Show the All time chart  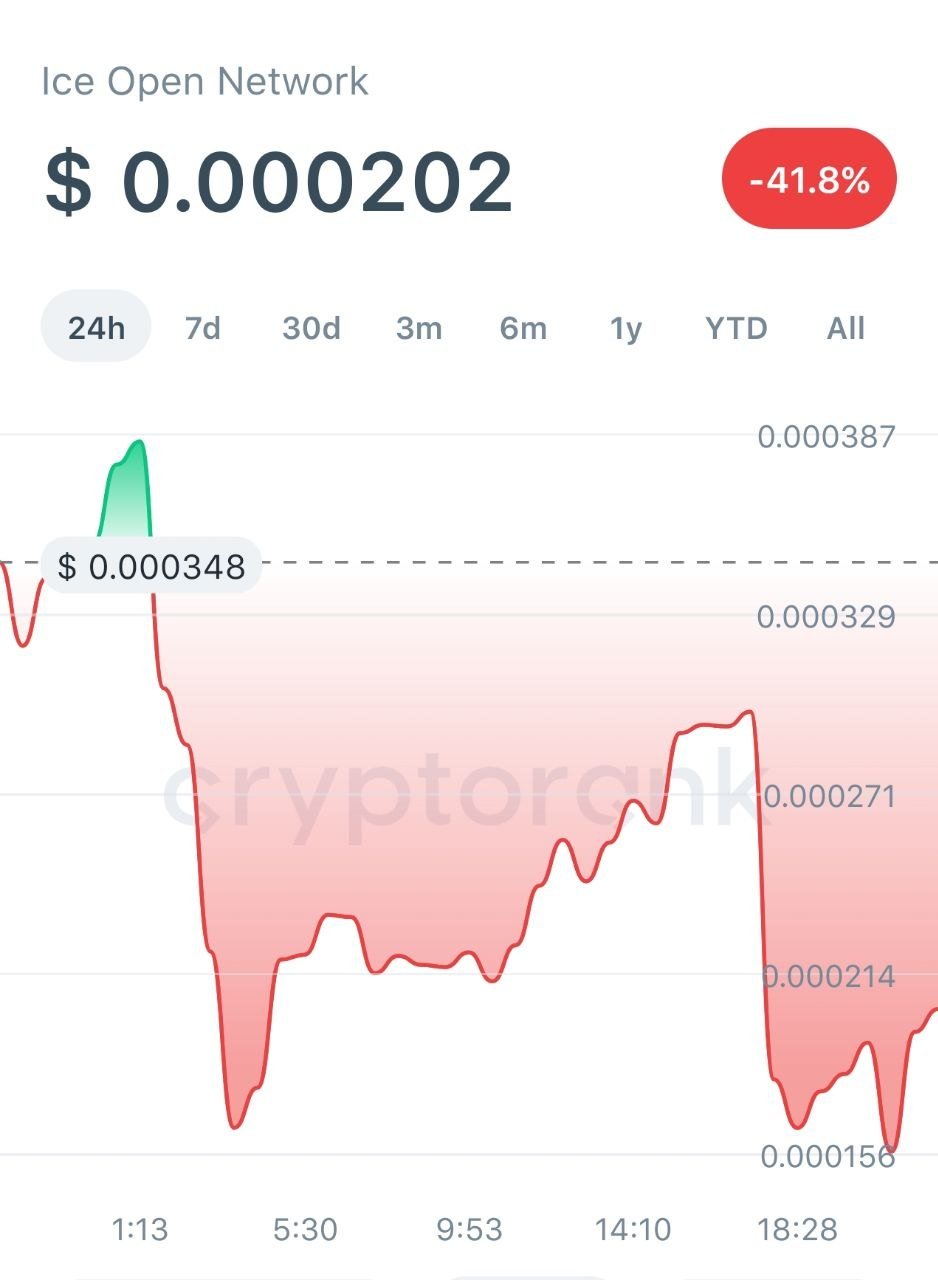click(846, 328)
